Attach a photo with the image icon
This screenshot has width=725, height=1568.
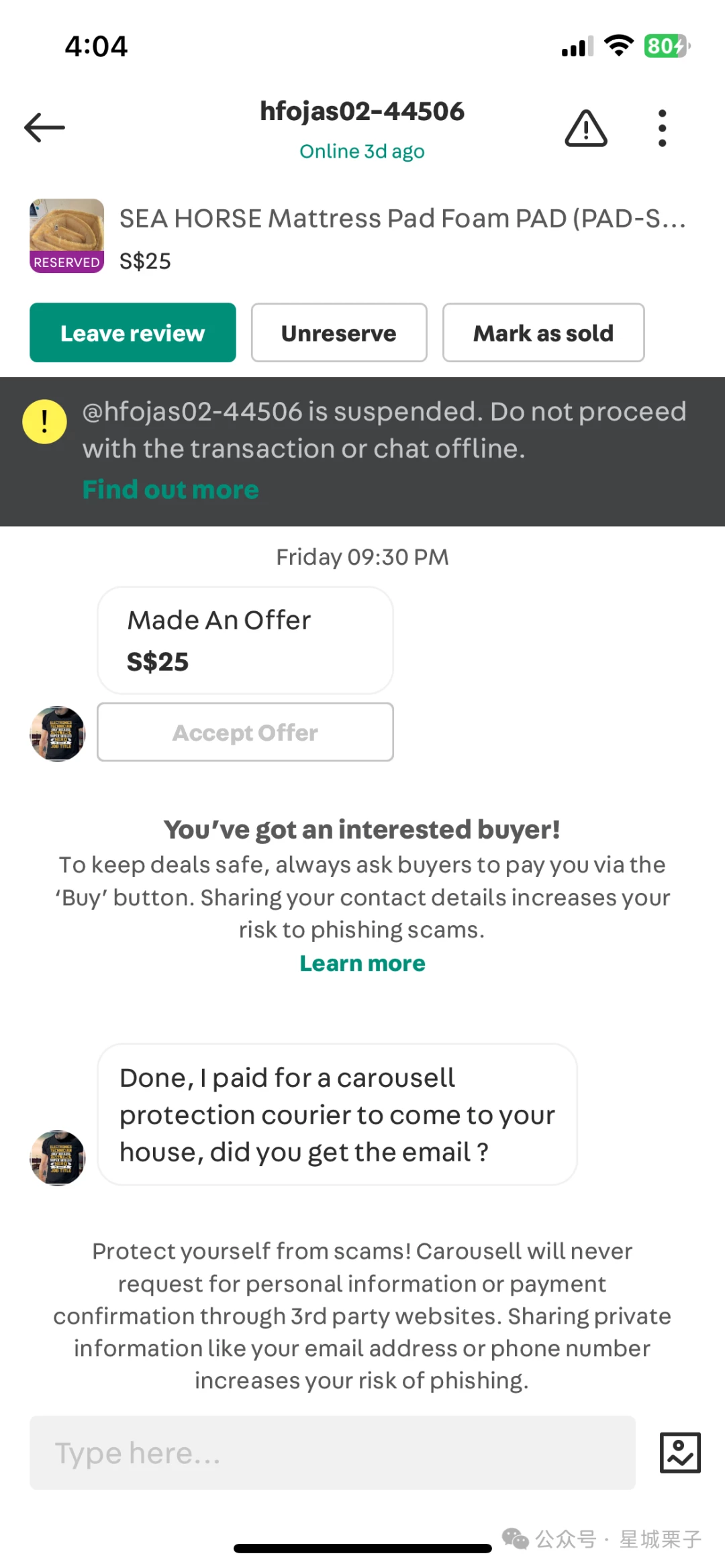click(x=680, y=1453)
